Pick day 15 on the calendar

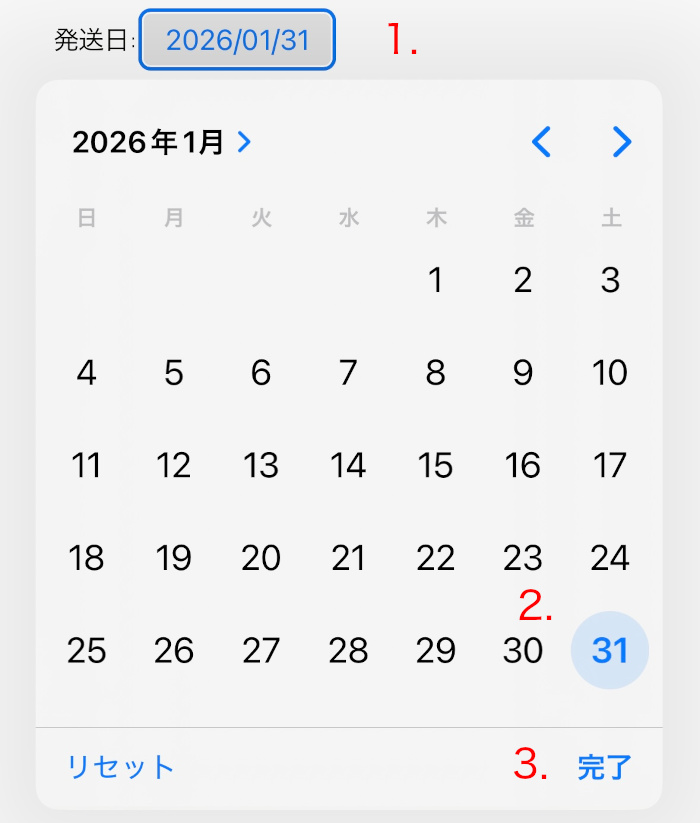click(435, 466)
